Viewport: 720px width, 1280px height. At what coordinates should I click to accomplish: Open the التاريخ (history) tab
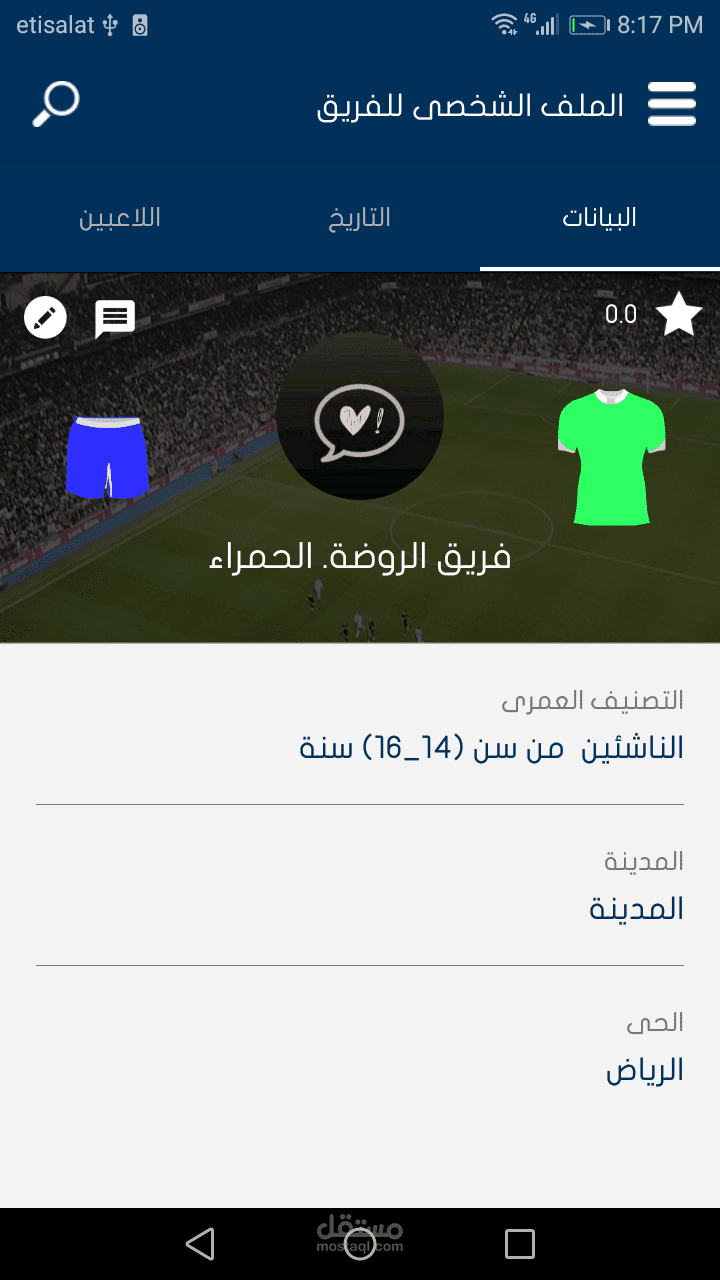pyautogui.click(x=360, y=216)
